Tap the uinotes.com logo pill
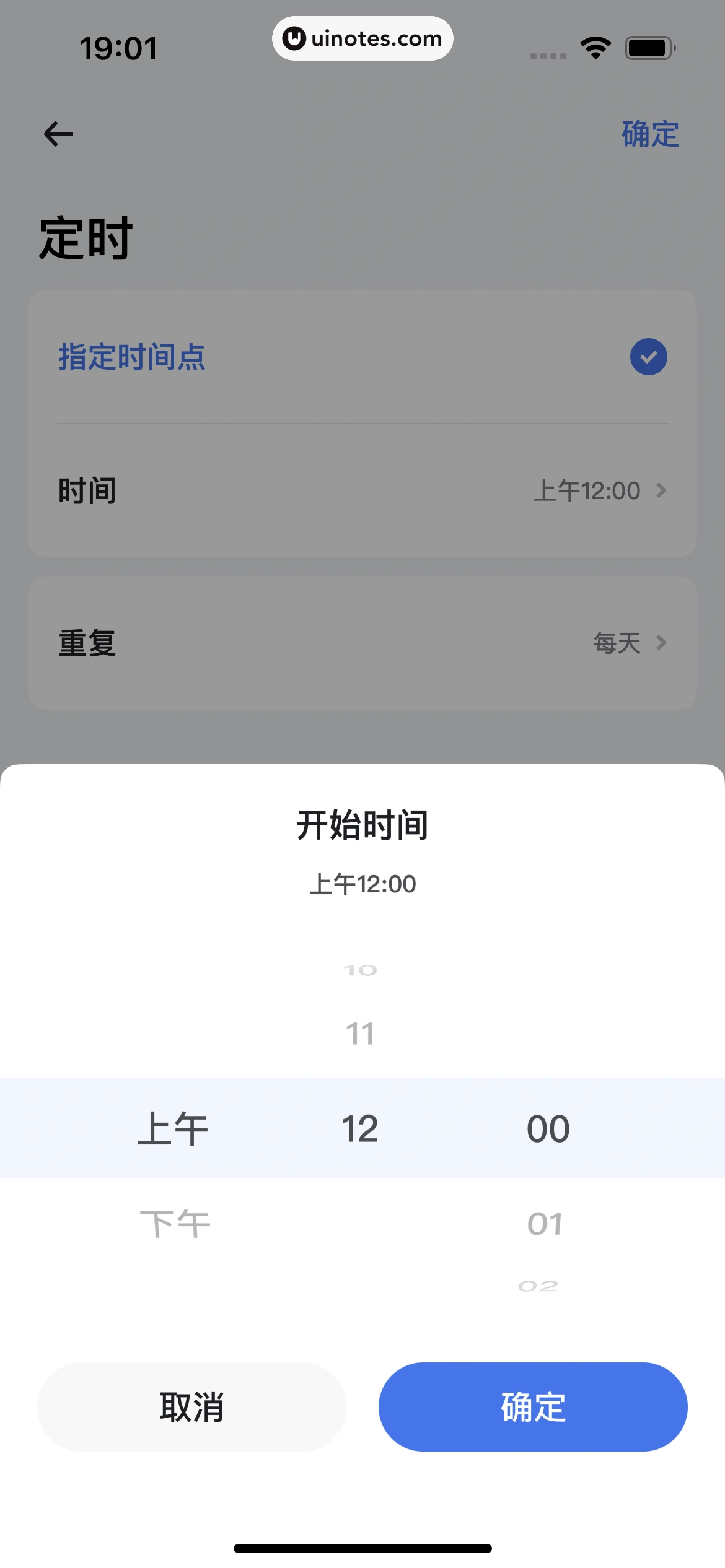The width and height of the screenshot is (725, 1568). (362, 38)
